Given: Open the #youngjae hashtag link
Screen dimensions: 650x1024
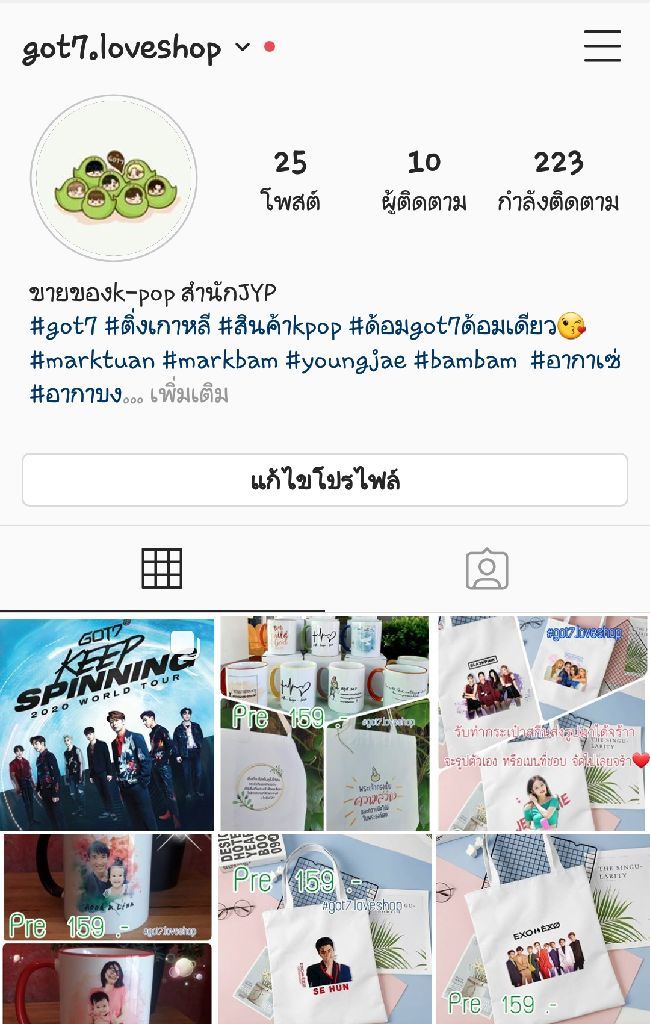Looking at the screenshot, I should 346,360.
